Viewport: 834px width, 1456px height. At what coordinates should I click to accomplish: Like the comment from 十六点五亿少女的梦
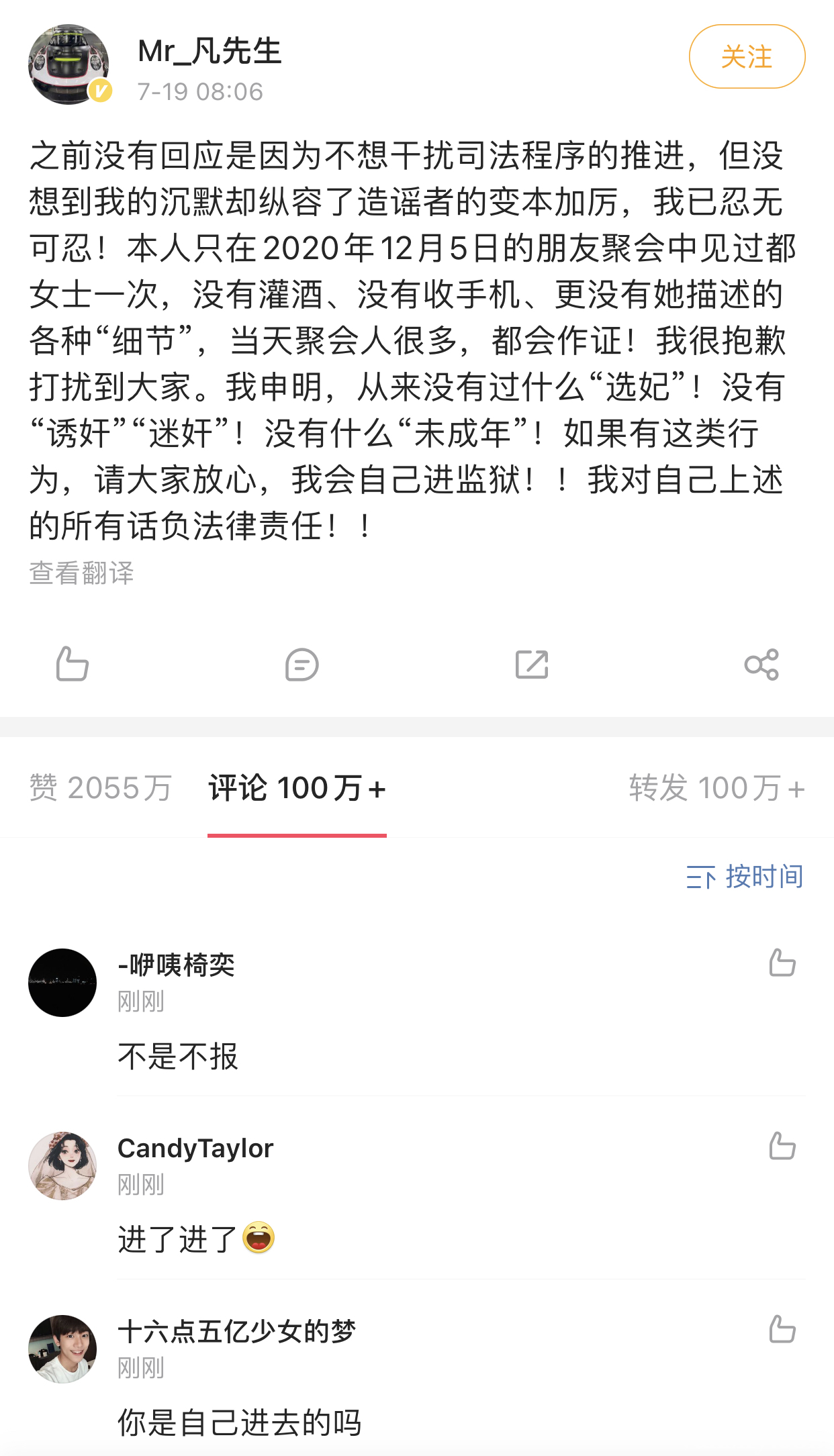tap(782, 1329)
